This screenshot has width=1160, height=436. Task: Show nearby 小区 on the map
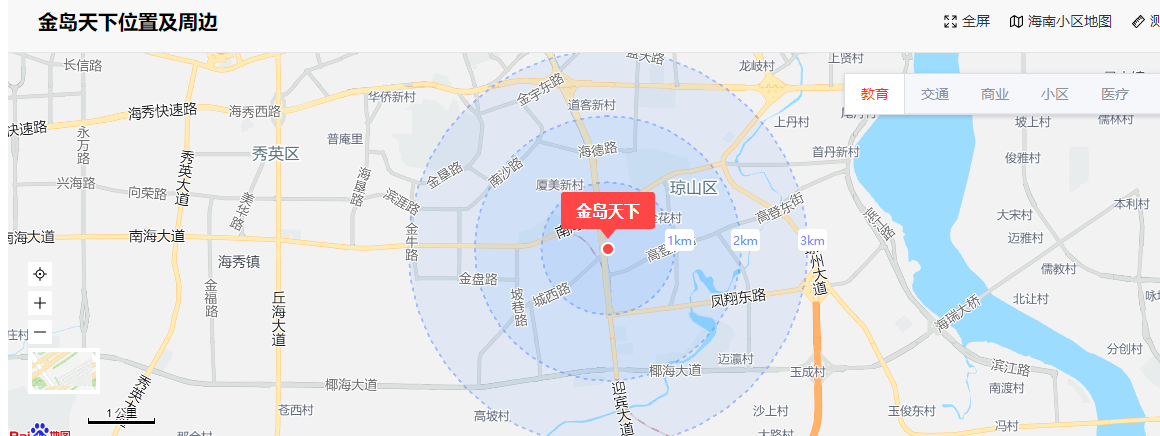[1054, 94]
